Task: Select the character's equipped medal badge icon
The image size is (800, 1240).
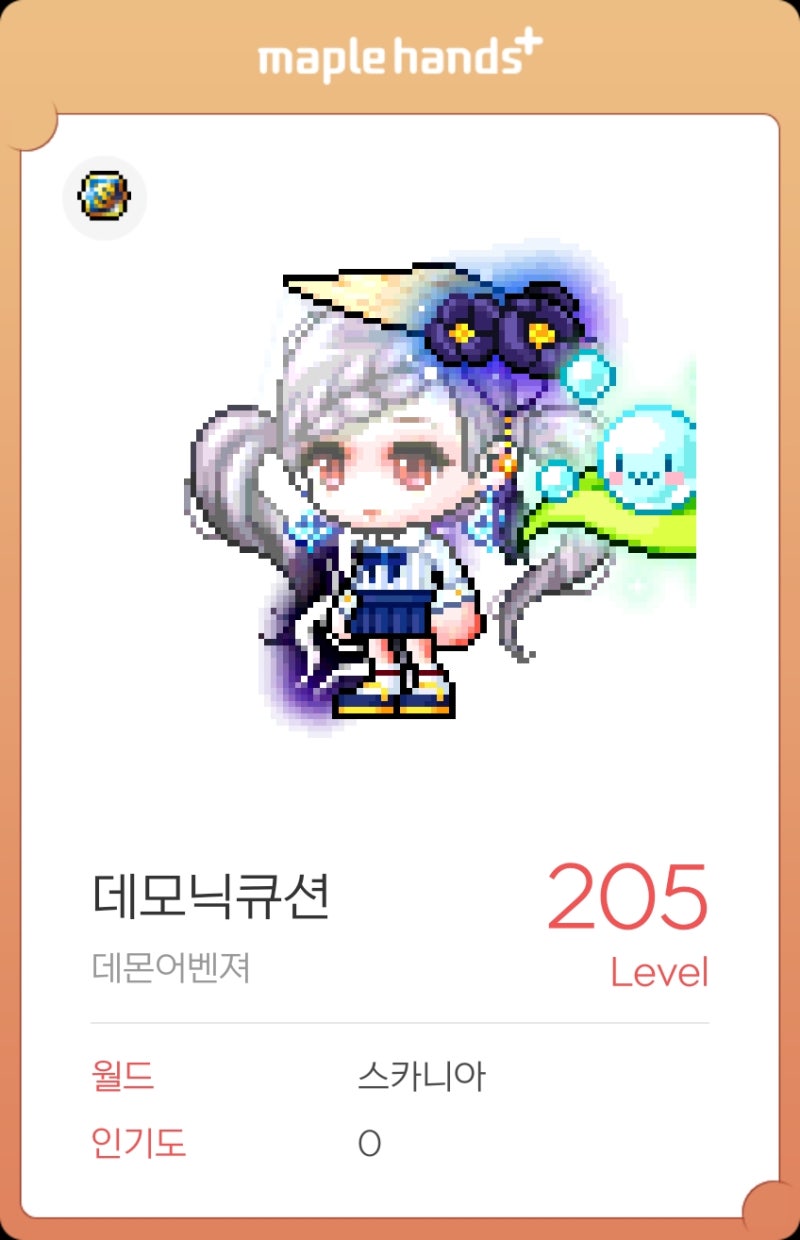Action: coord(102,198)
